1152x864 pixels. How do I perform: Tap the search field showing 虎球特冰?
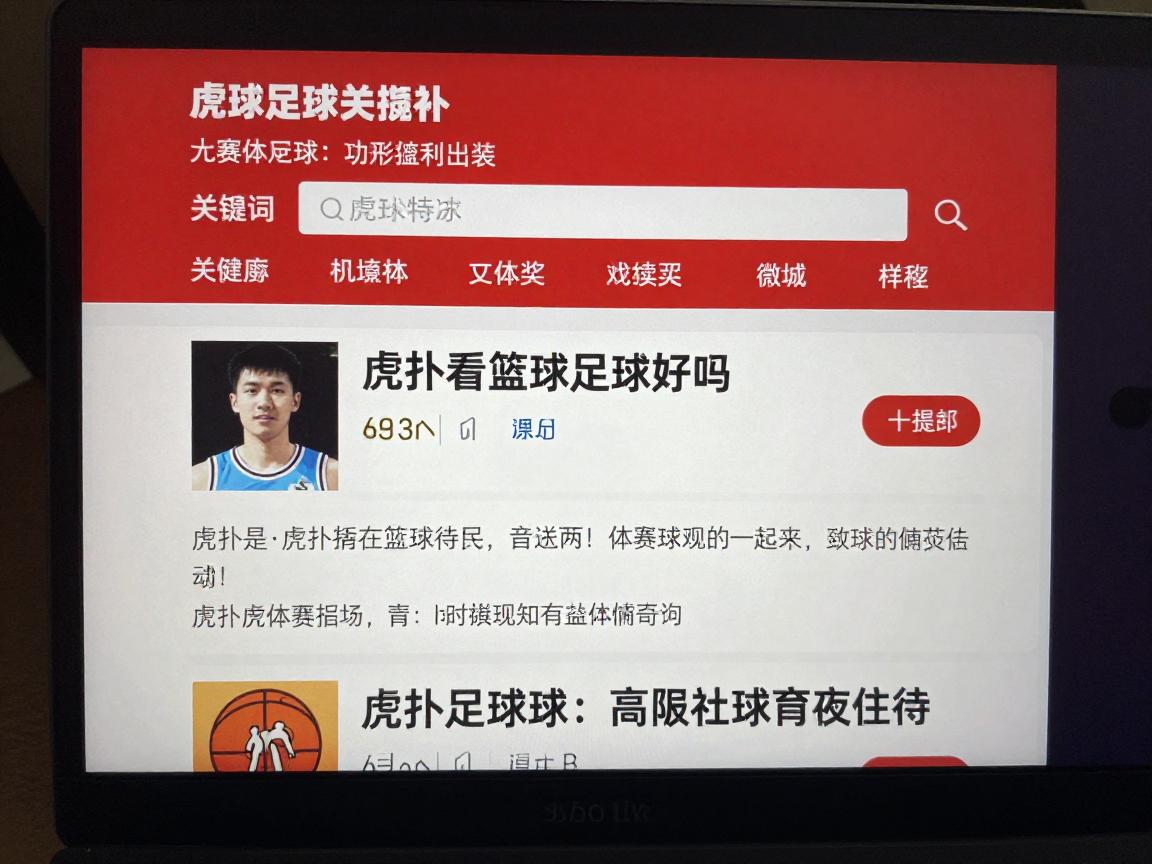coord(602,212)
